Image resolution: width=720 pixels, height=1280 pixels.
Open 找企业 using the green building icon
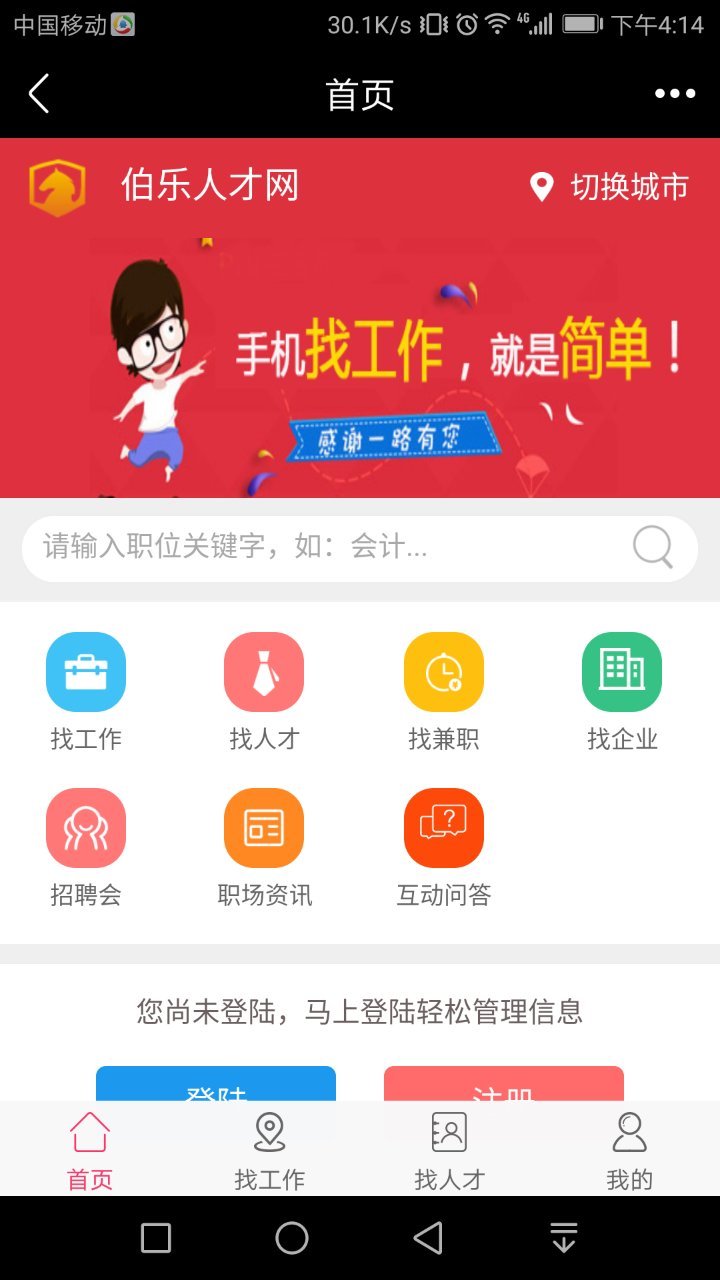tap(623, 670)
